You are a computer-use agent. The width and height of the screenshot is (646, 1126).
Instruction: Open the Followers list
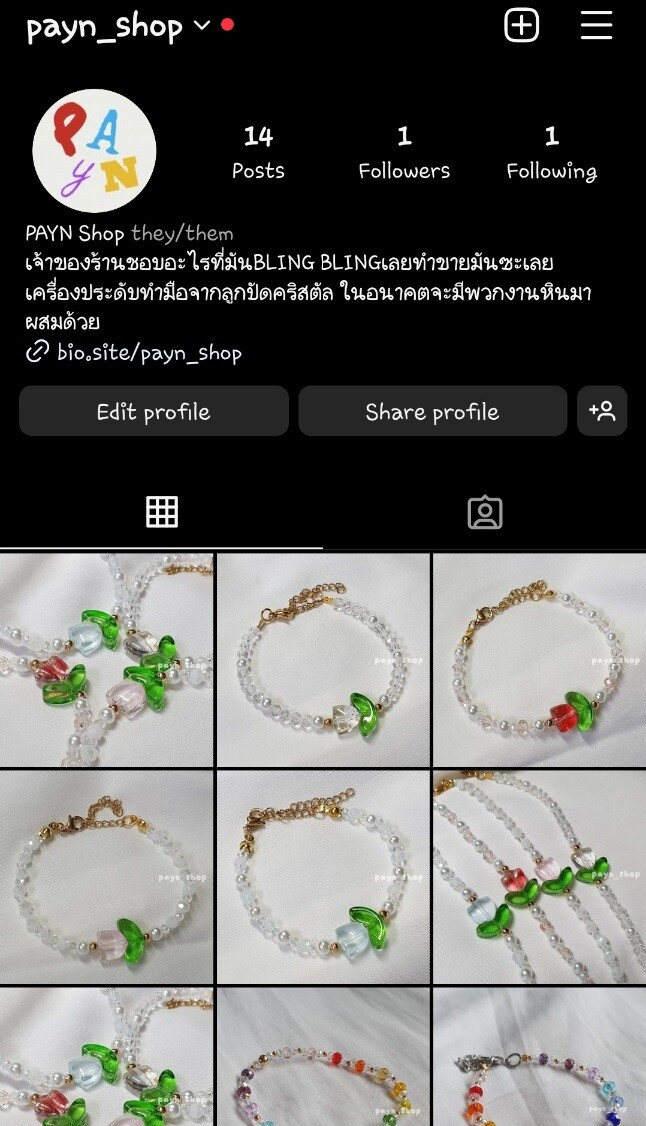(404, 152)
